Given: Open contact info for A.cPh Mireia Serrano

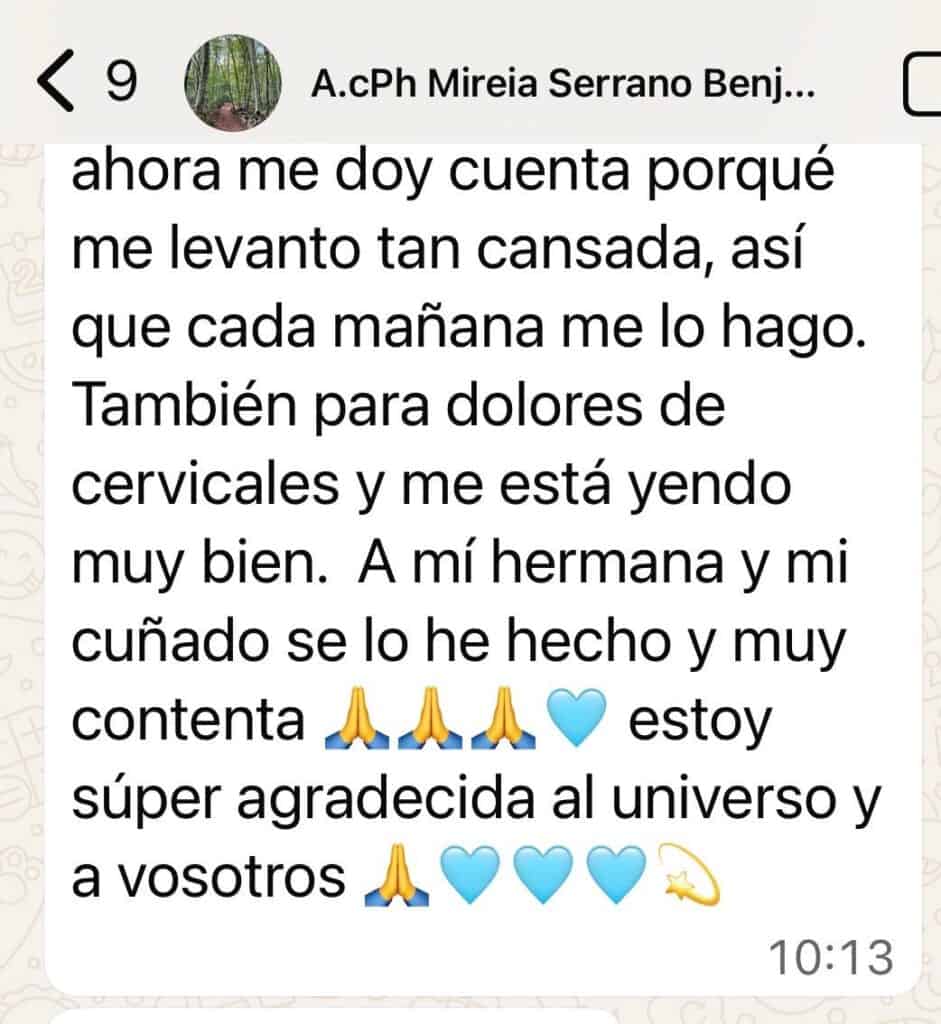Looking at the screenshot, I should 563,85.
